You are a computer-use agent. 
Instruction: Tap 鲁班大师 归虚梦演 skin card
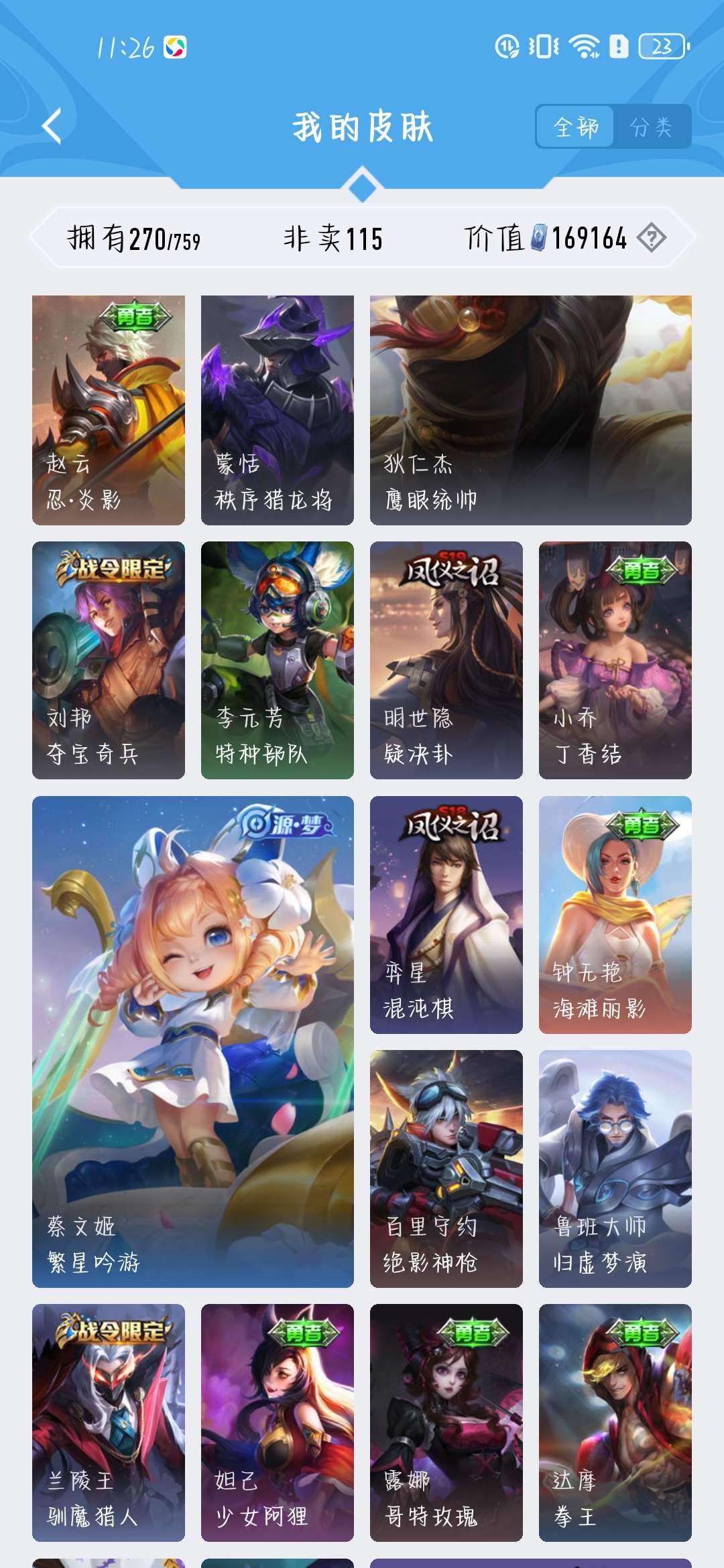615,1169
